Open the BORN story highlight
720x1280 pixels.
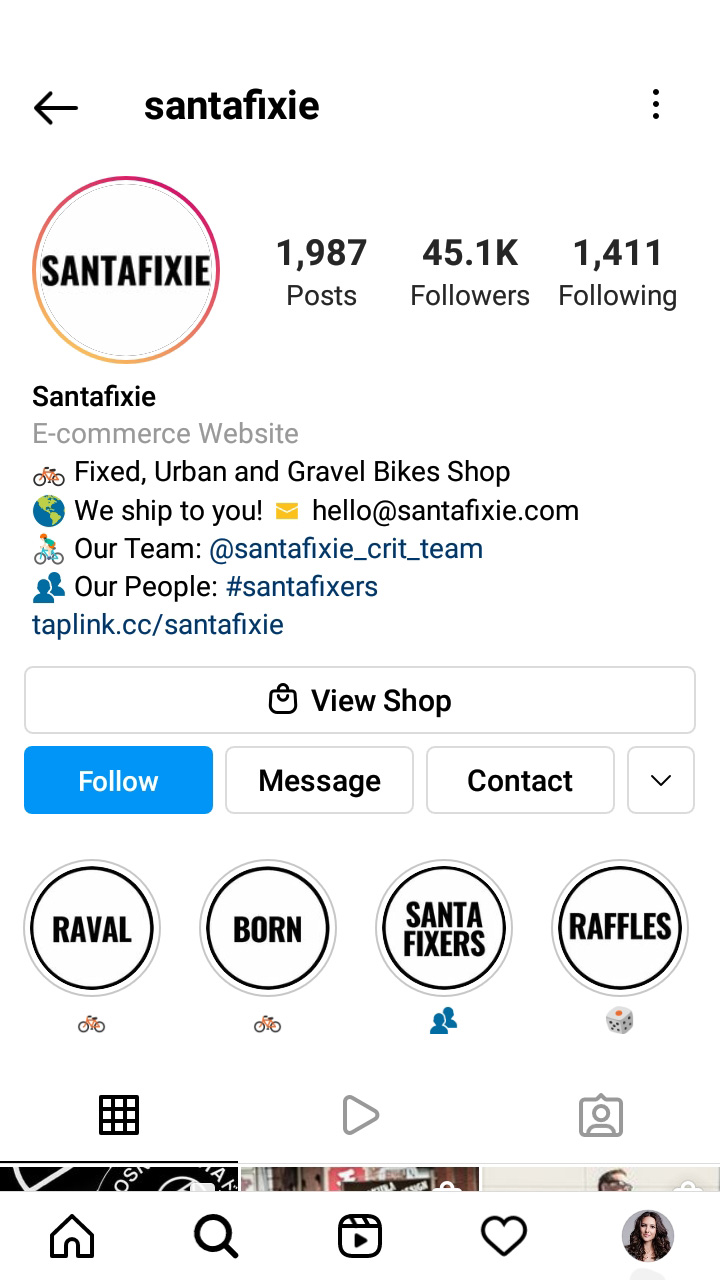(x=268, y=929)
